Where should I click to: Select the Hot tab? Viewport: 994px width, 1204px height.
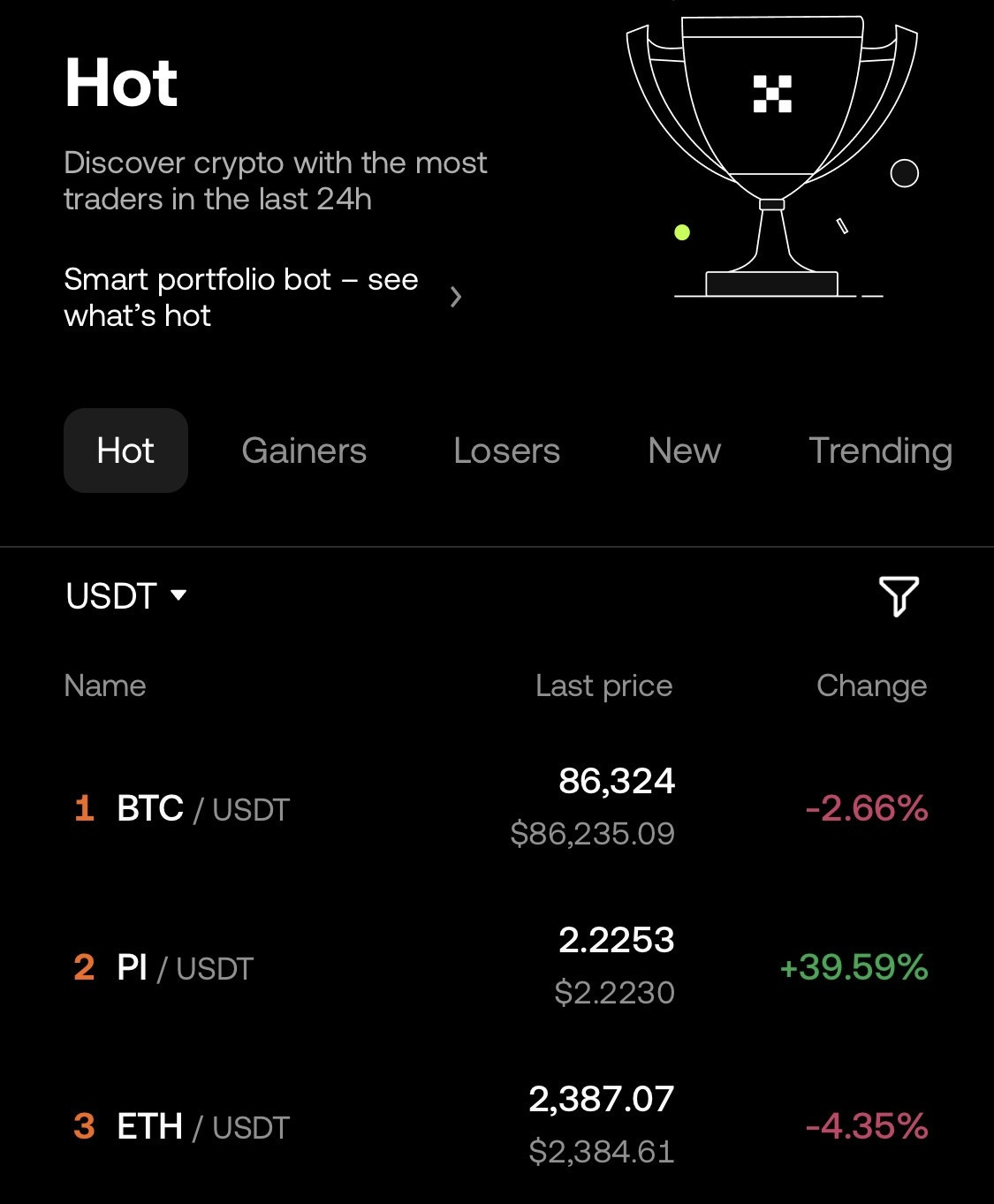point(125,451)
